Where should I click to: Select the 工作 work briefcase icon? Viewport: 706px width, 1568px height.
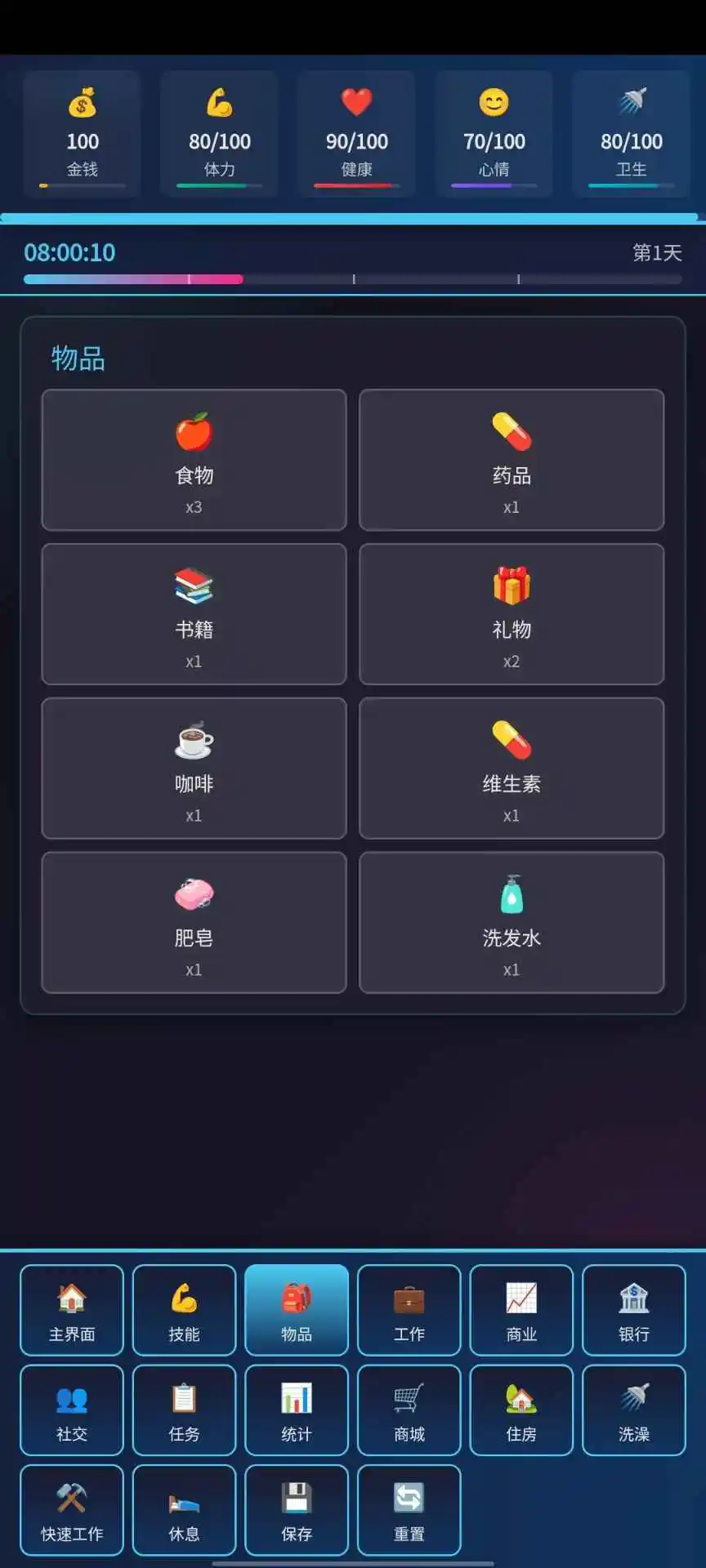tap(409, 1310)
